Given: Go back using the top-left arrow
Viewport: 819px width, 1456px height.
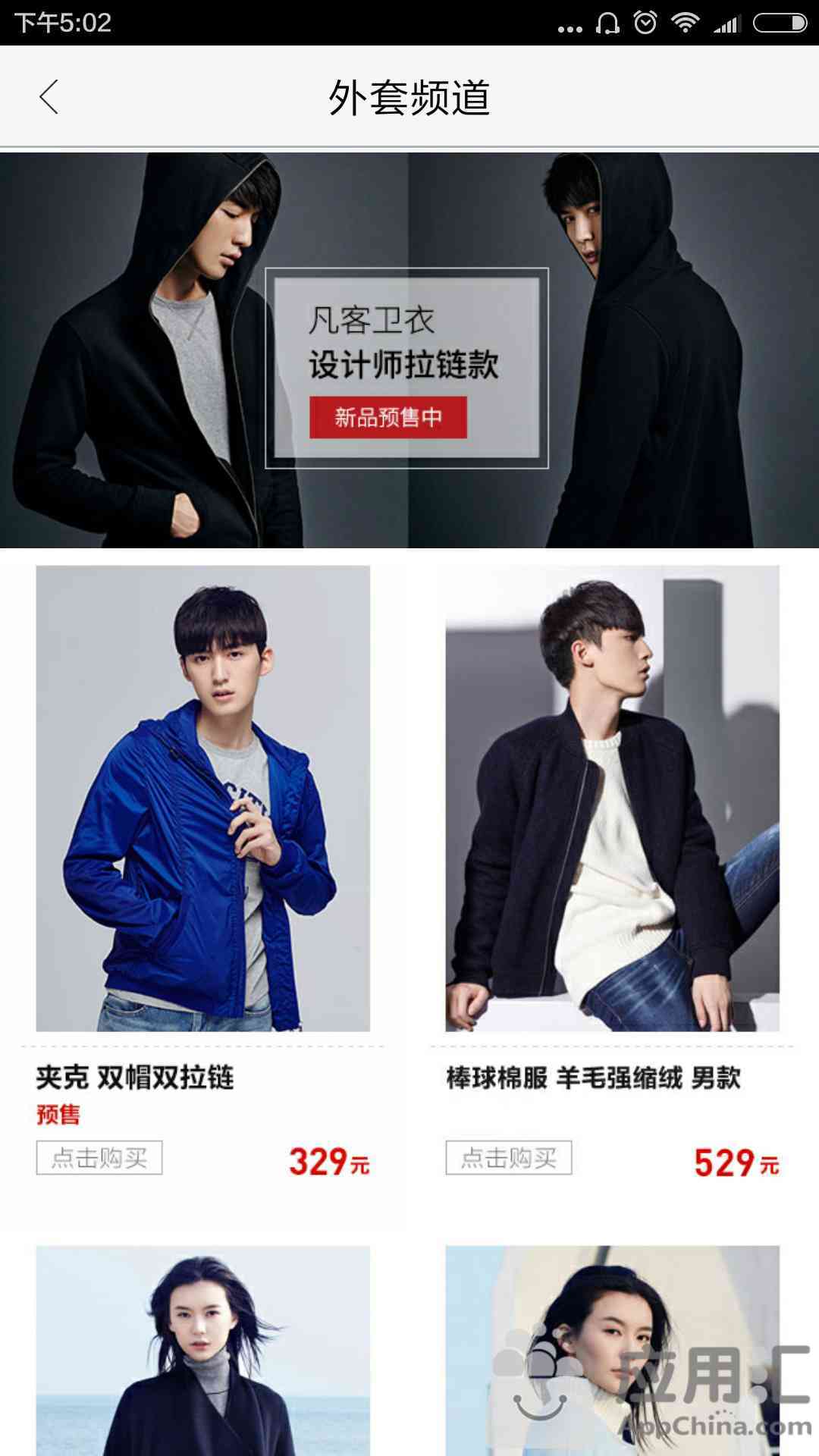Looking at the screenshot, I should coord(49,97).
